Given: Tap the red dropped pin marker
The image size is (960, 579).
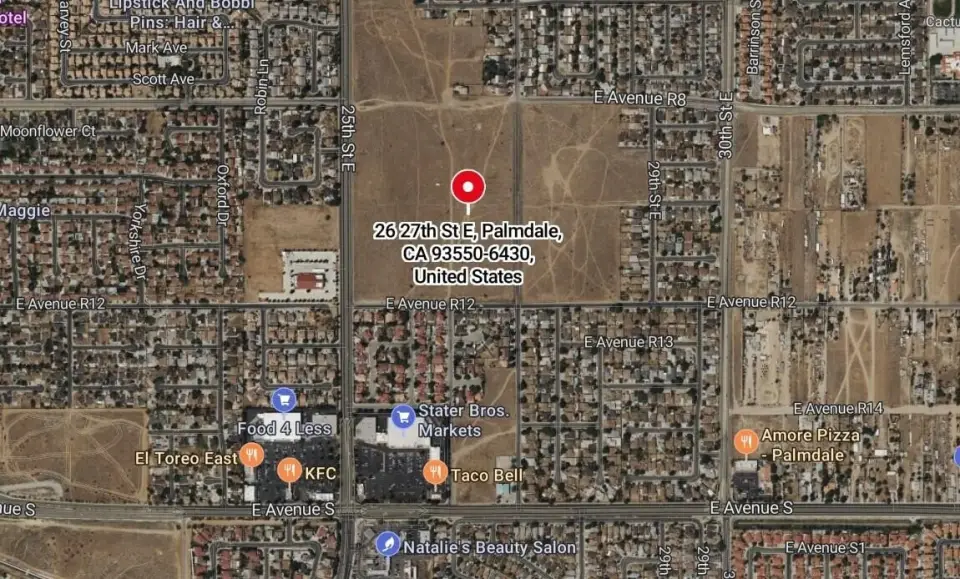Looking at the screenshot, I should point(468,188).
